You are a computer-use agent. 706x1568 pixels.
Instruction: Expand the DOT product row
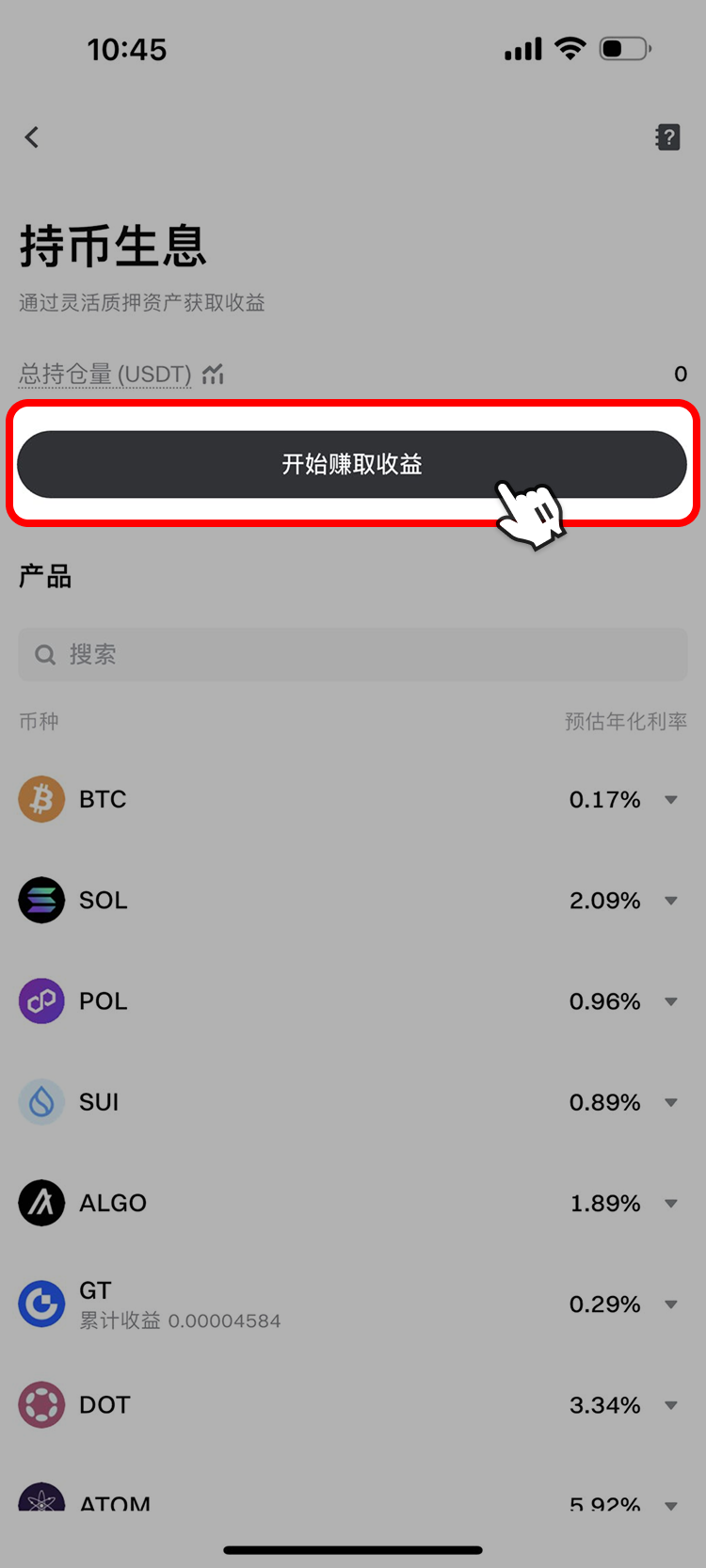coord(670,1405)
